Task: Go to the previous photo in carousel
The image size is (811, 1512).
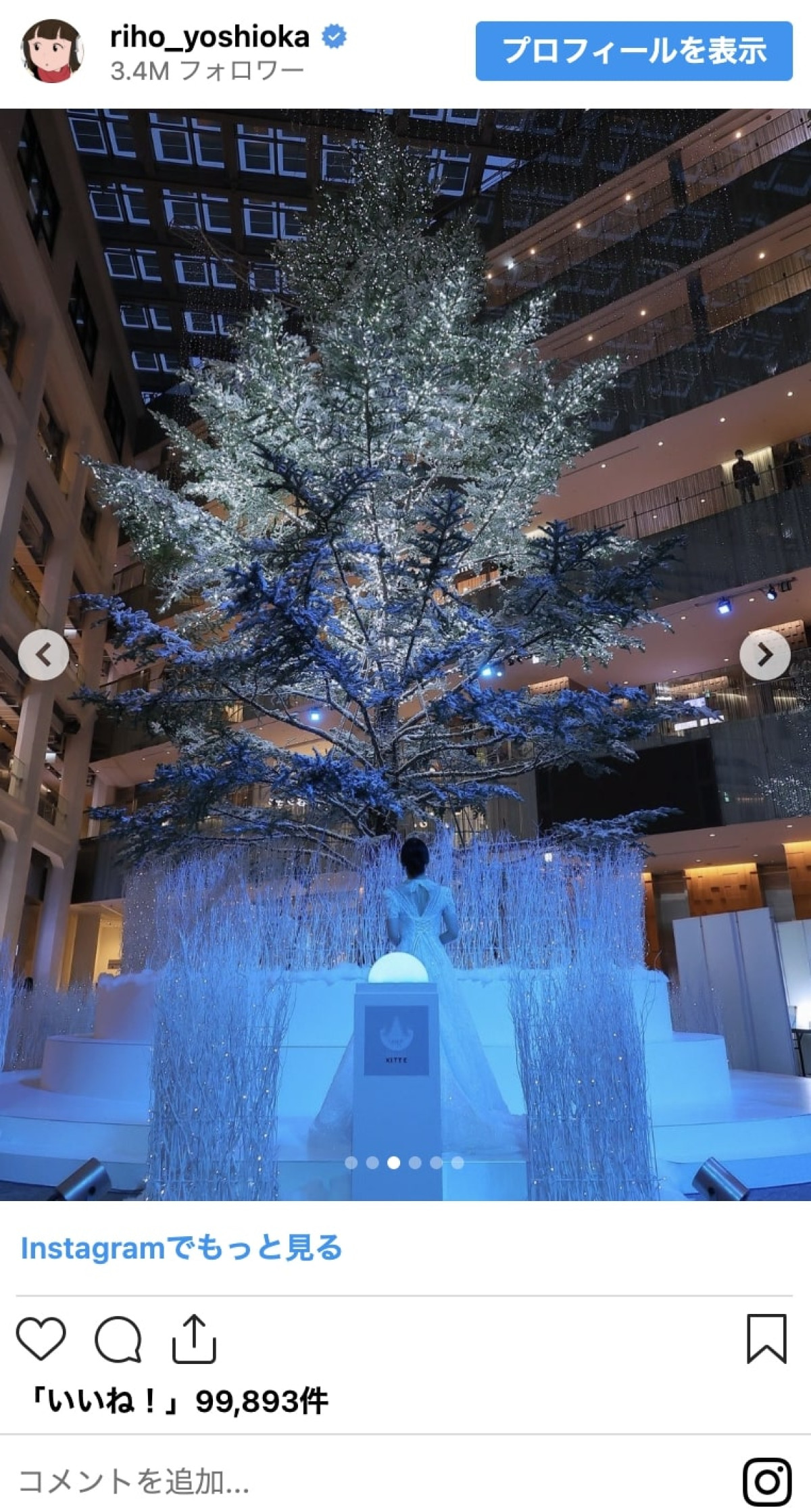Action: coord(43,654)
